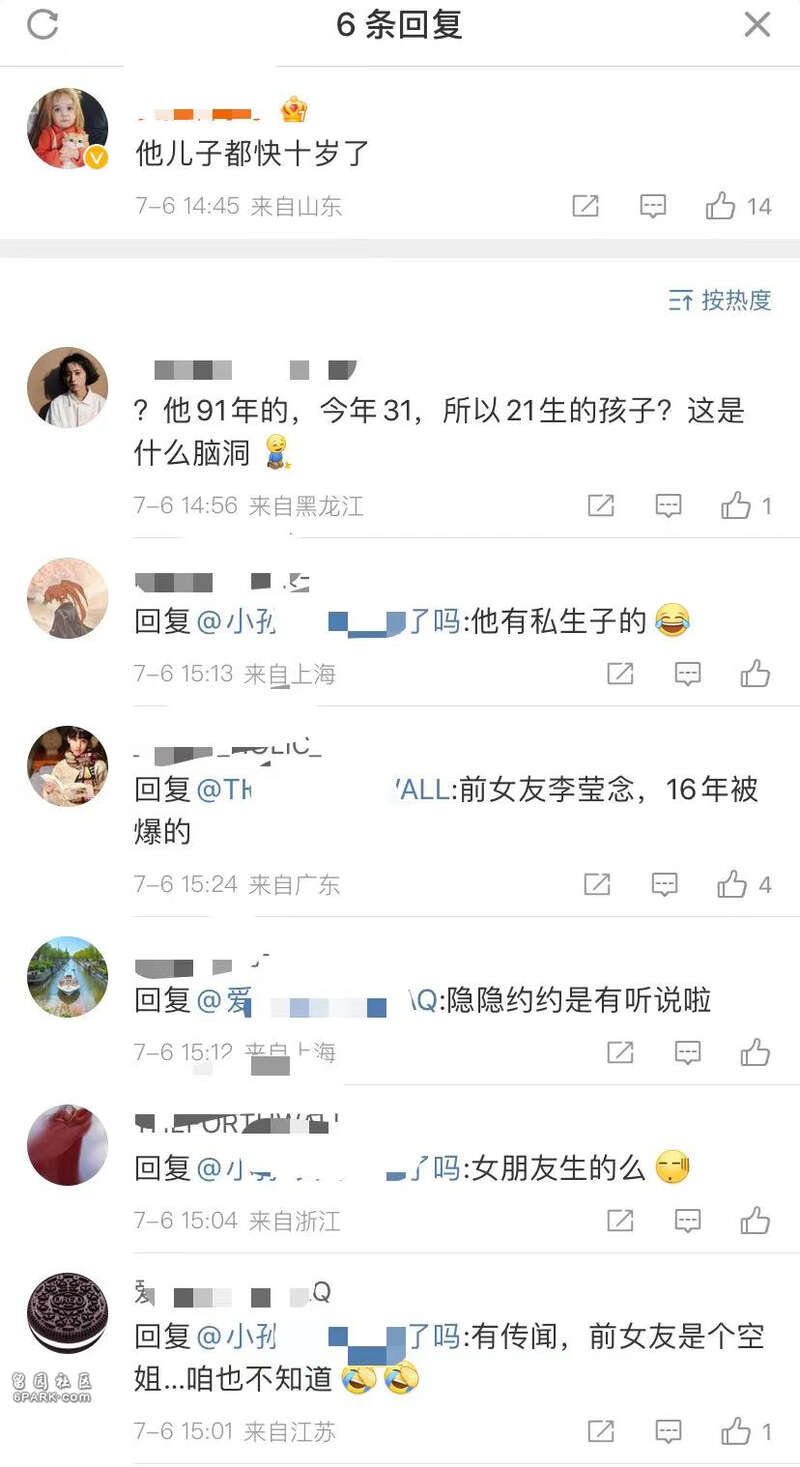Like the reply 女朋友生的么
Image resolution: width=800 pixels, height=1467 pixels.
click(x=755, y=1220)
